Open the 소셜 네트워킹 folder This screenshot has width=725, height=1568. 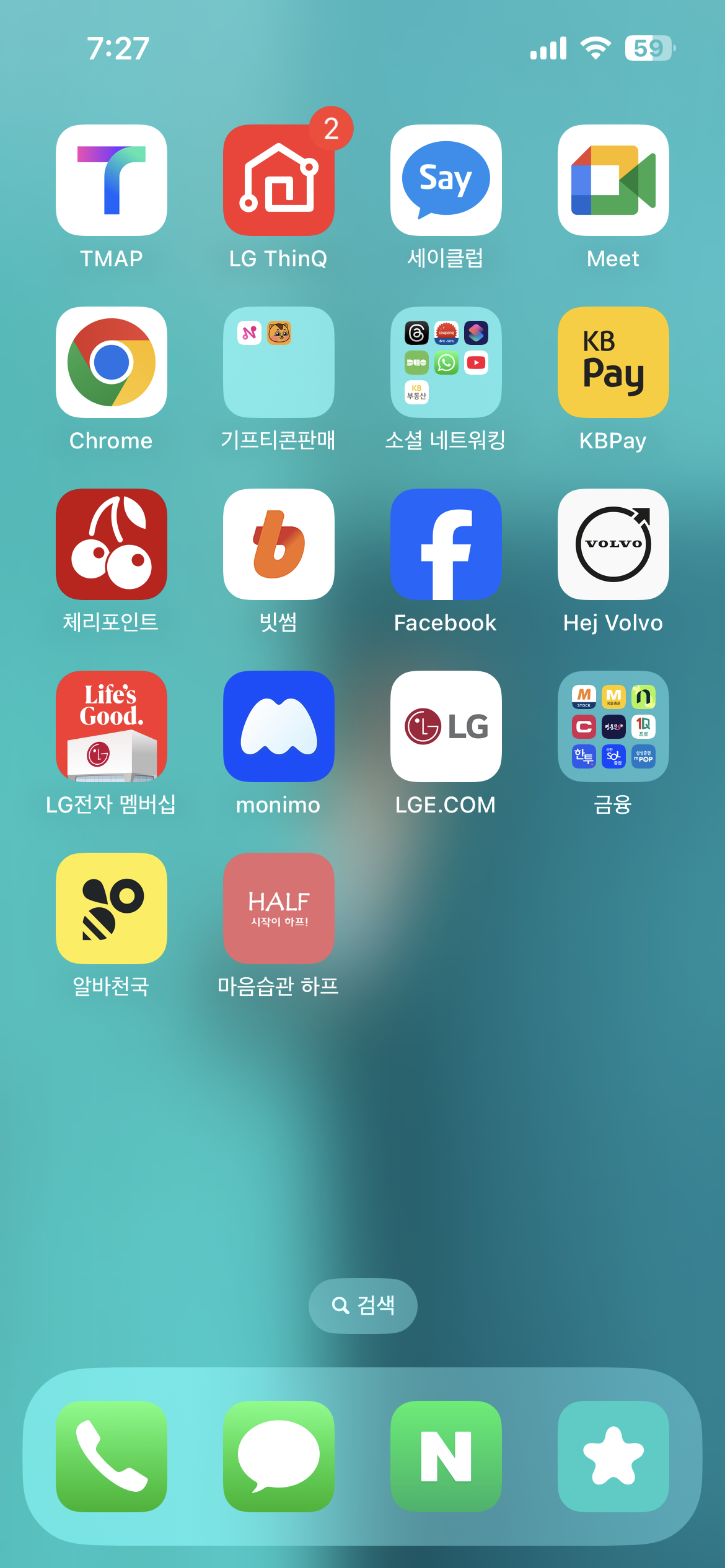(446, 362)
